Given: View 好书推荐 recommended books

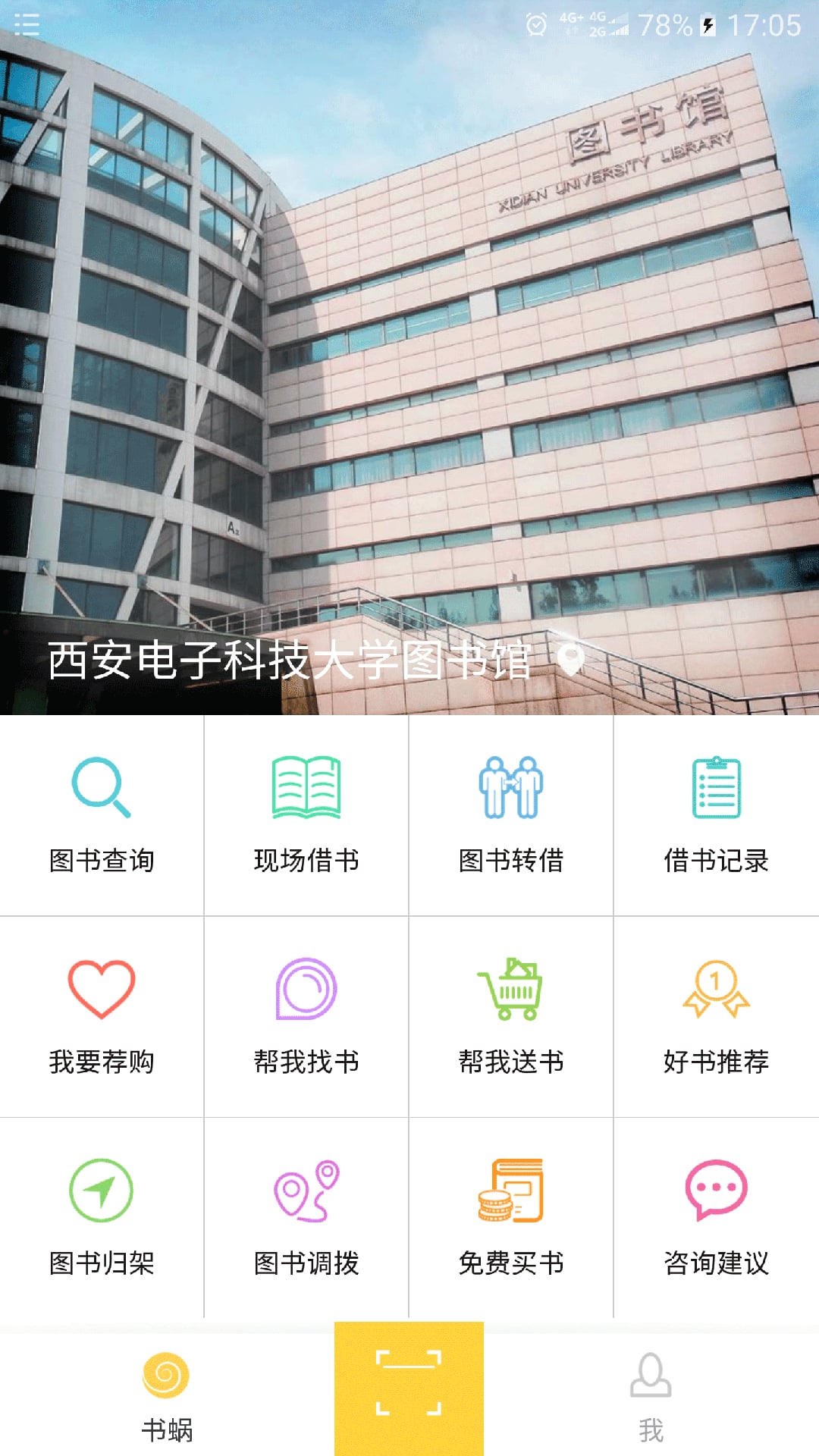Looking at the screenshot, I should (x=716, y=1016).
